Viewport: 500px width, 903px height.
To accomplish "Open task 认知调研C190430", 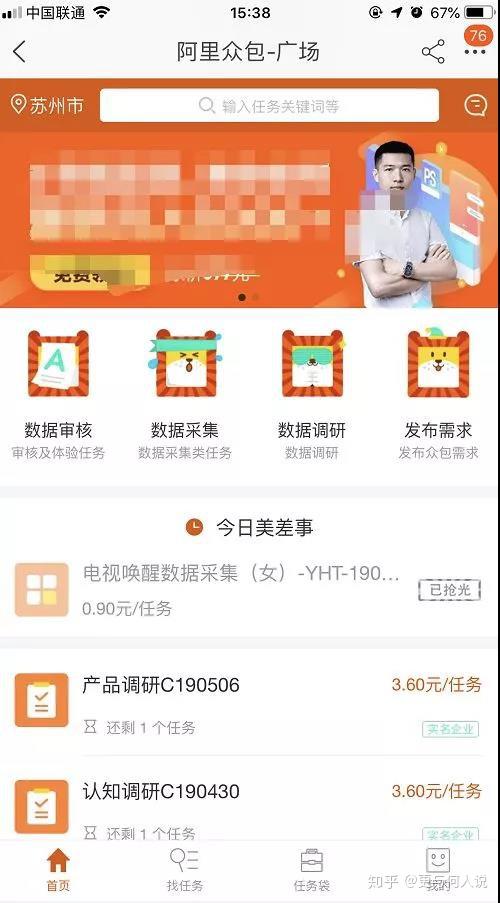I will coord(250,806).
